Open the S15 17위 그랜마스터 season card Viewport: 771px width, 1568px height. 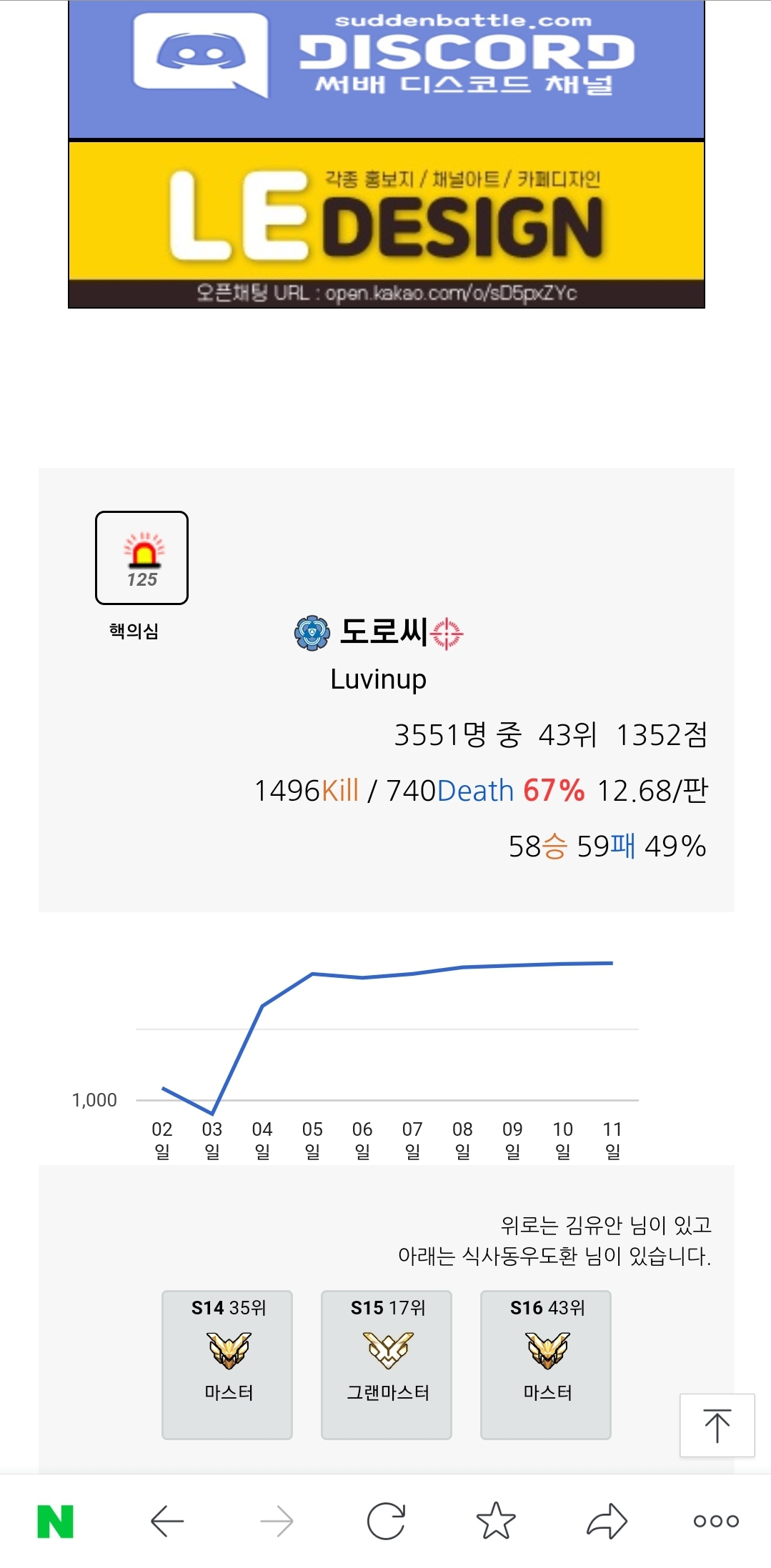[387, 1364]
